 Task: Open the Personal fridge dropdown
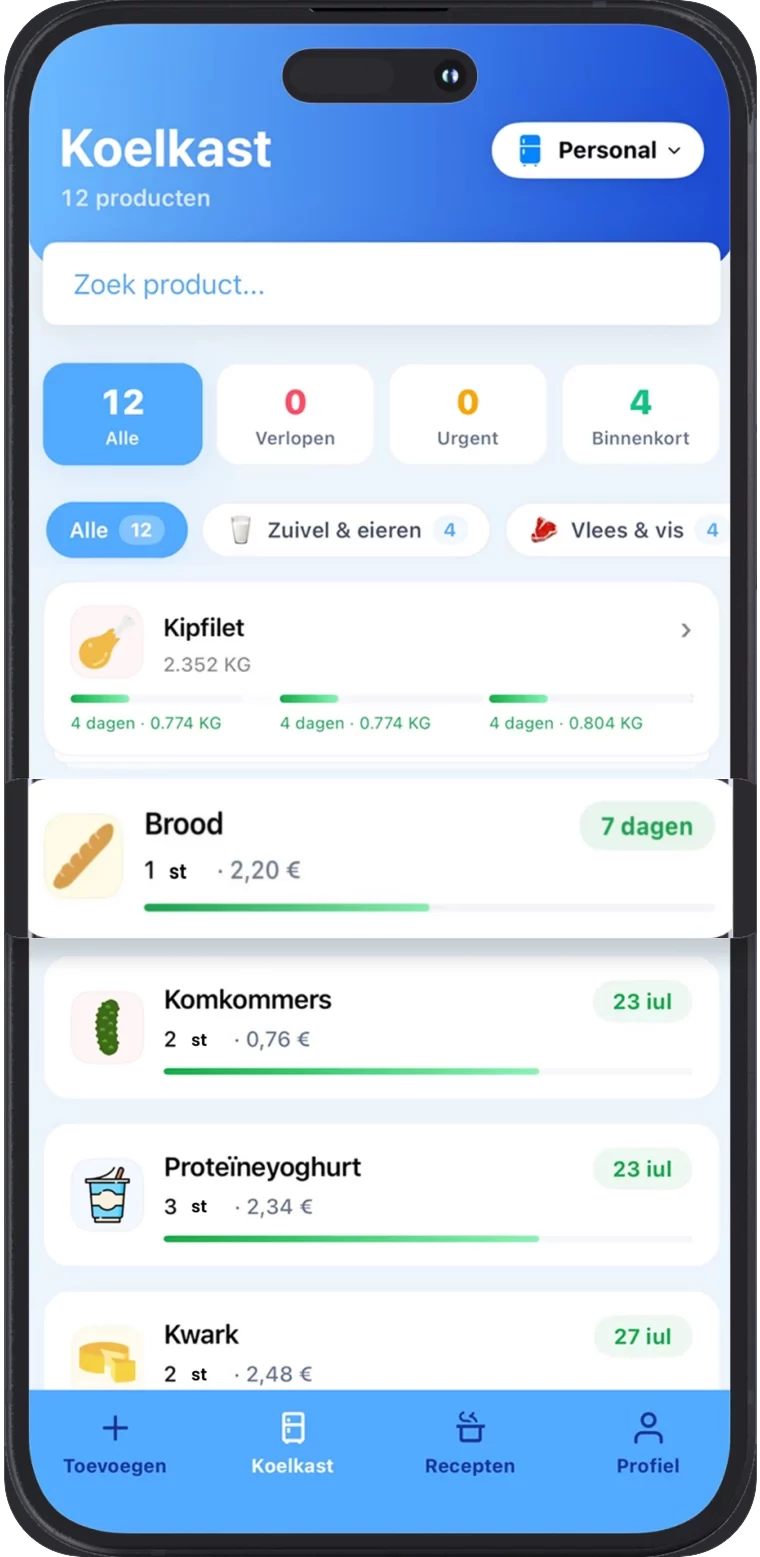coord(597,150)
